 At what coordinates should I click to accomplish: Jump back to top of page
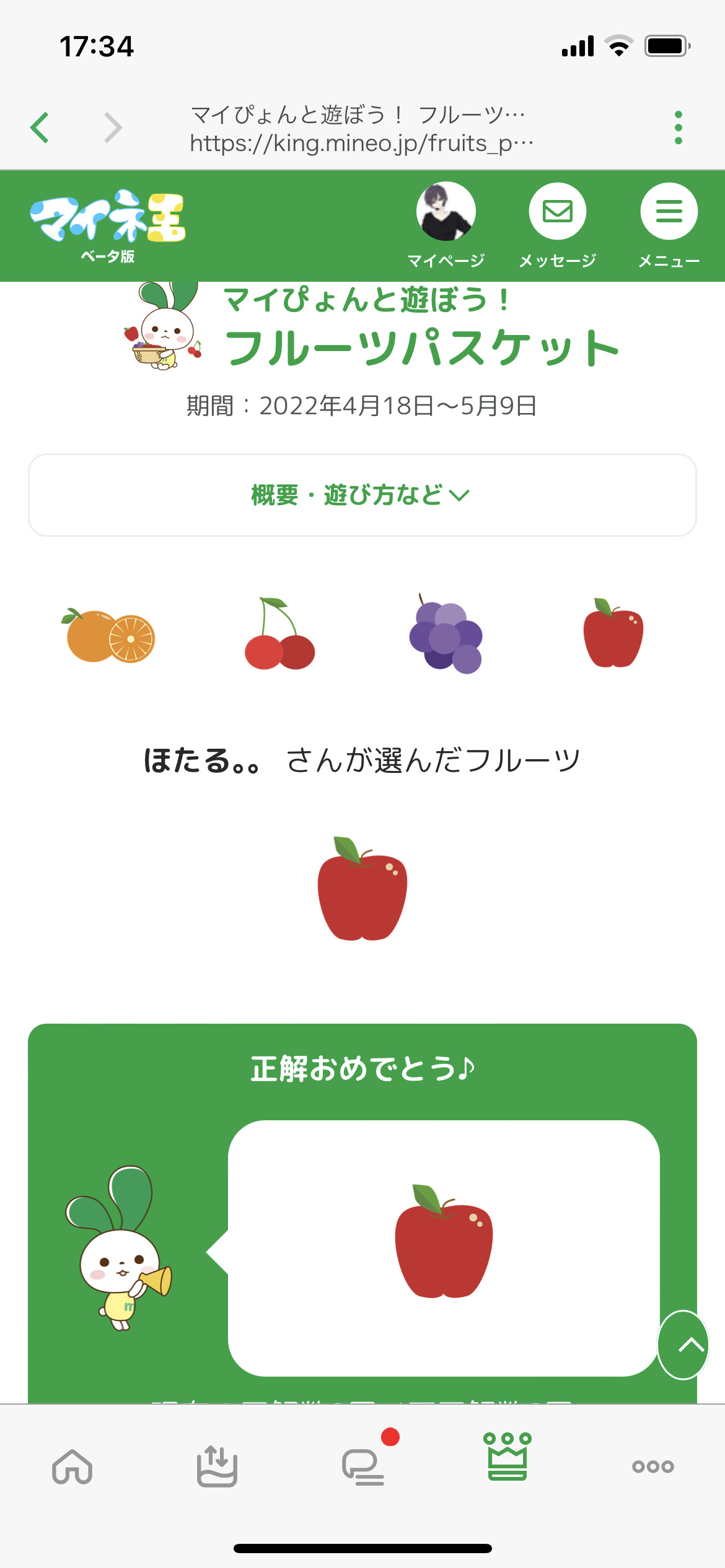683,1345
